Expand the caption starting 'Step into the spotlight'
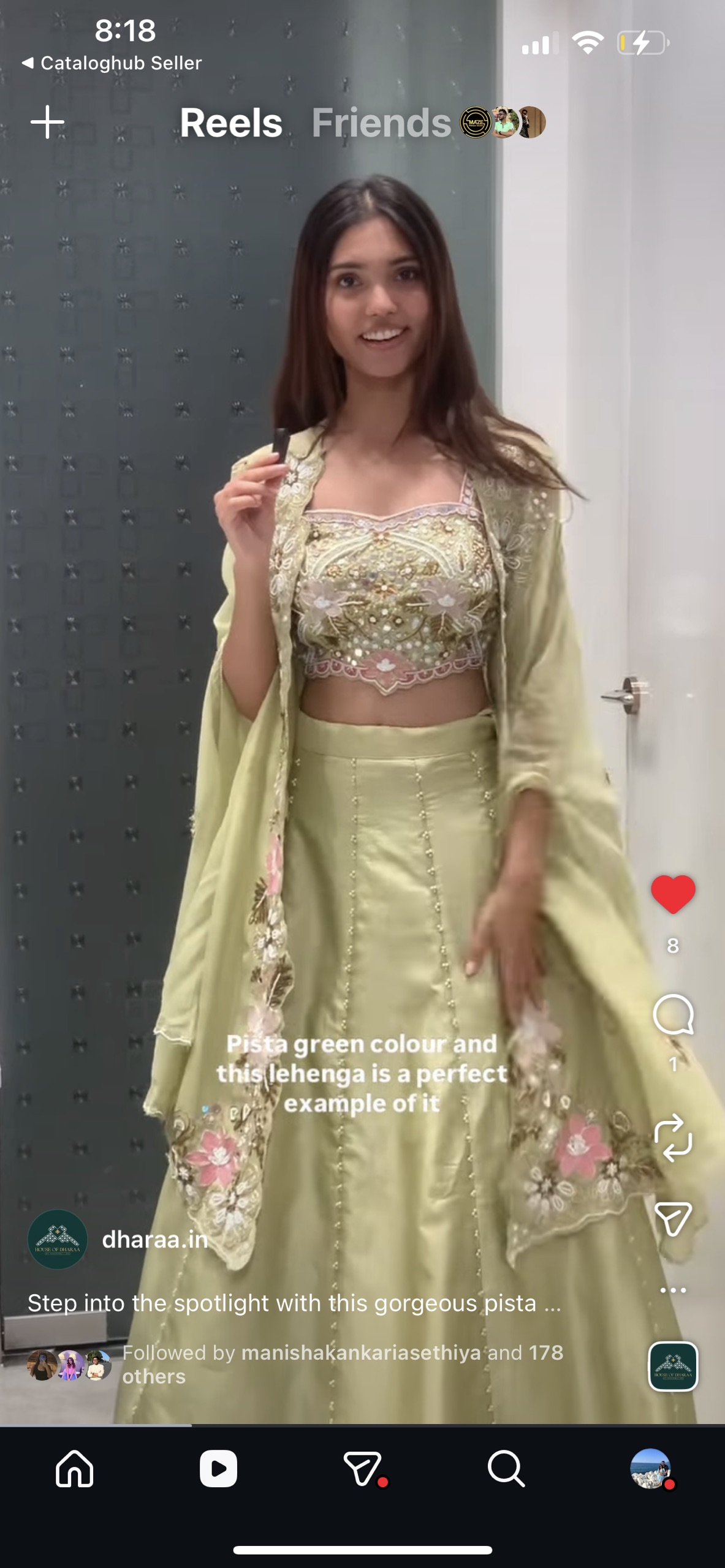Image resolution: width=725 pixels, height=1568 pixels. point(294,1303)
